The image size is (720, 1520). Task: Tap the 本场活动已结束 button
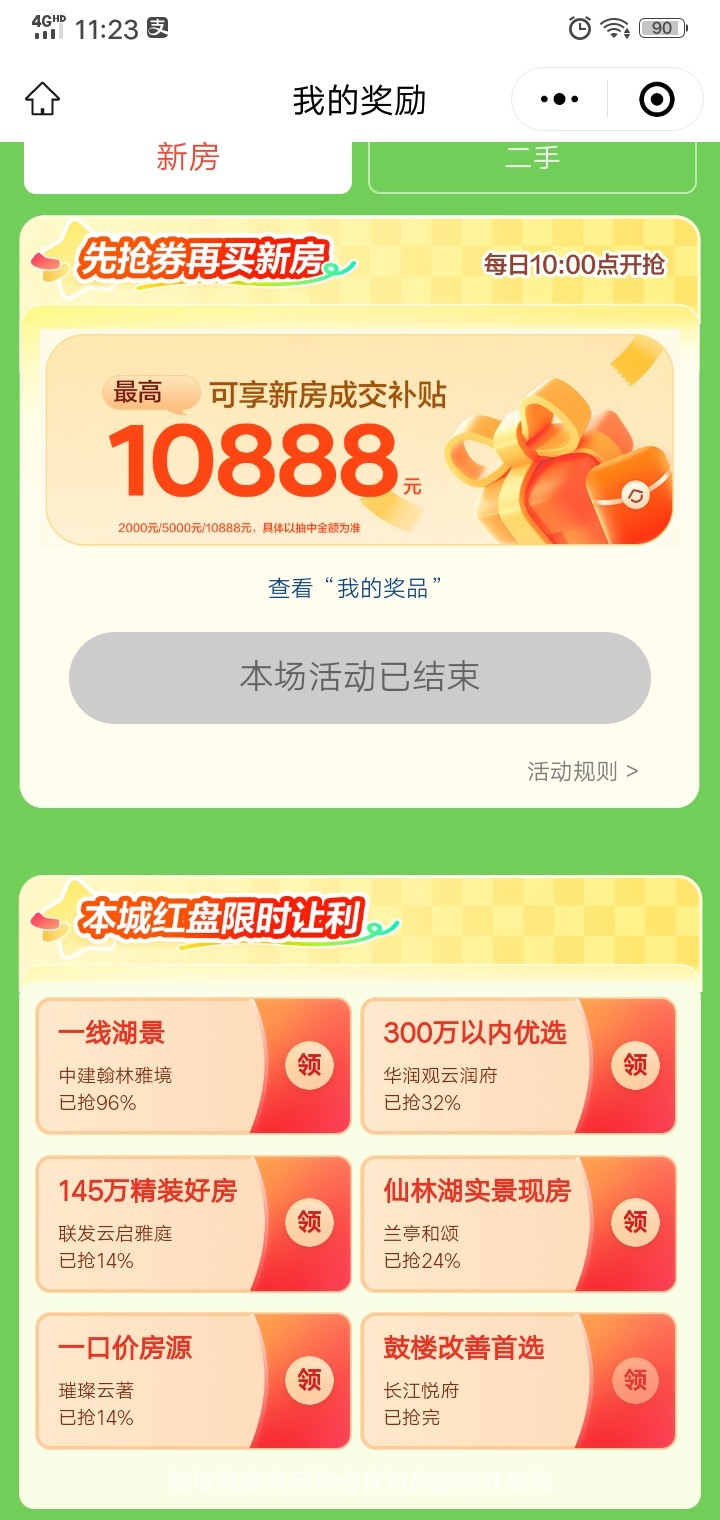[x=359, y=677]
